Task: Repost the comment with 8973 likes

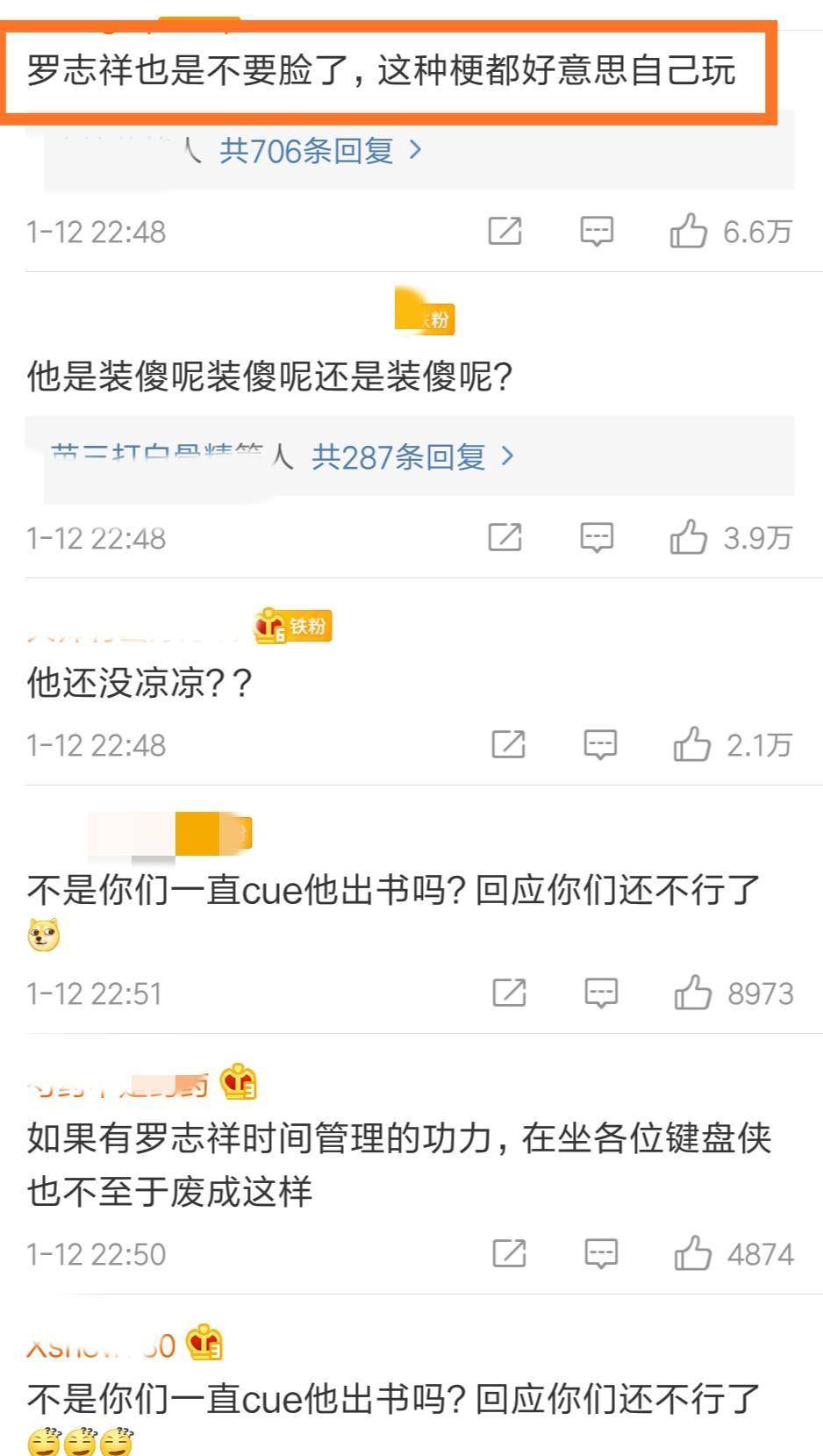Action: [509, 993]
